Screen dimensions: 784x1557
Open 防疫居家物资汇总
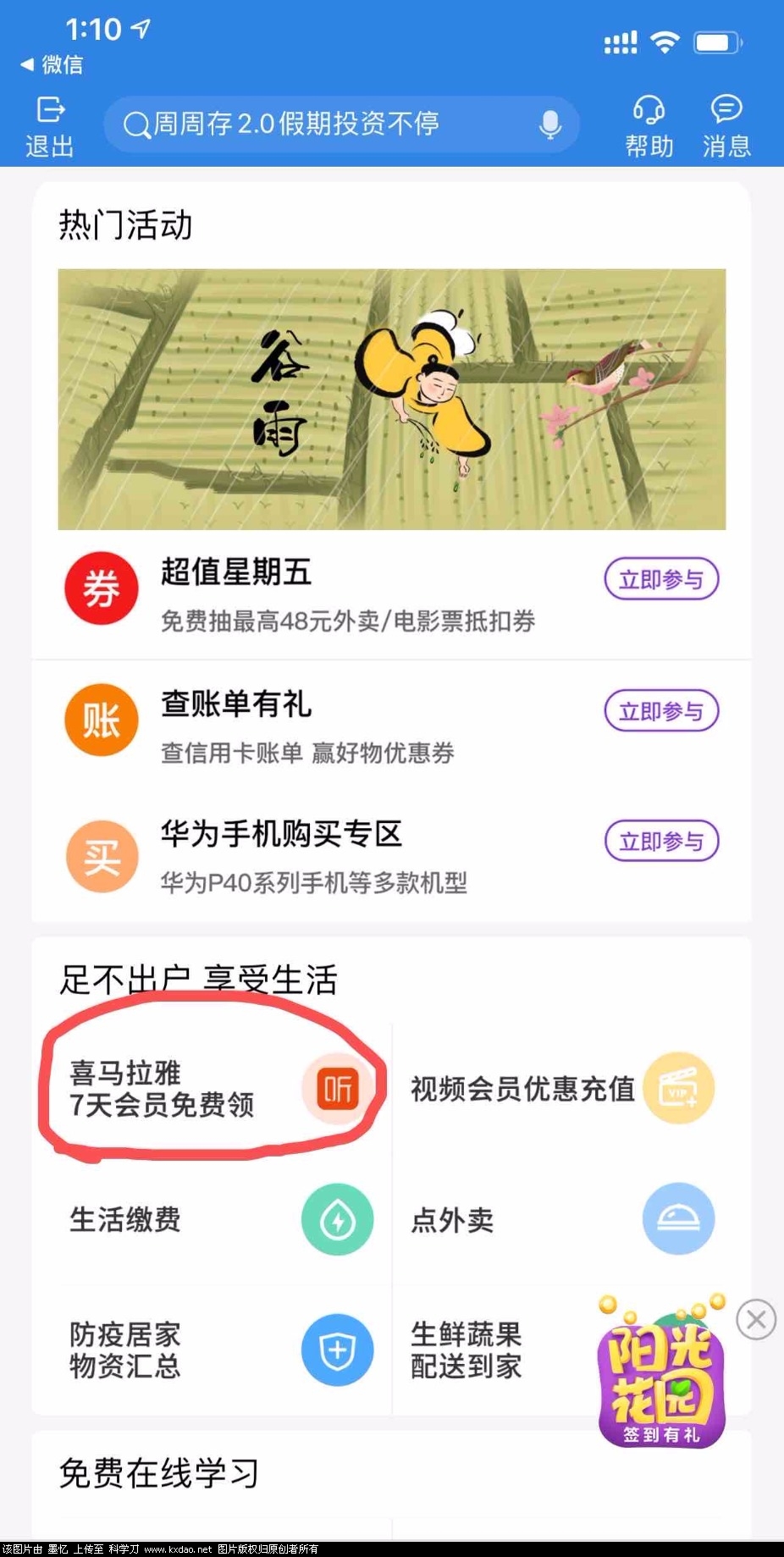point(212,1350)
